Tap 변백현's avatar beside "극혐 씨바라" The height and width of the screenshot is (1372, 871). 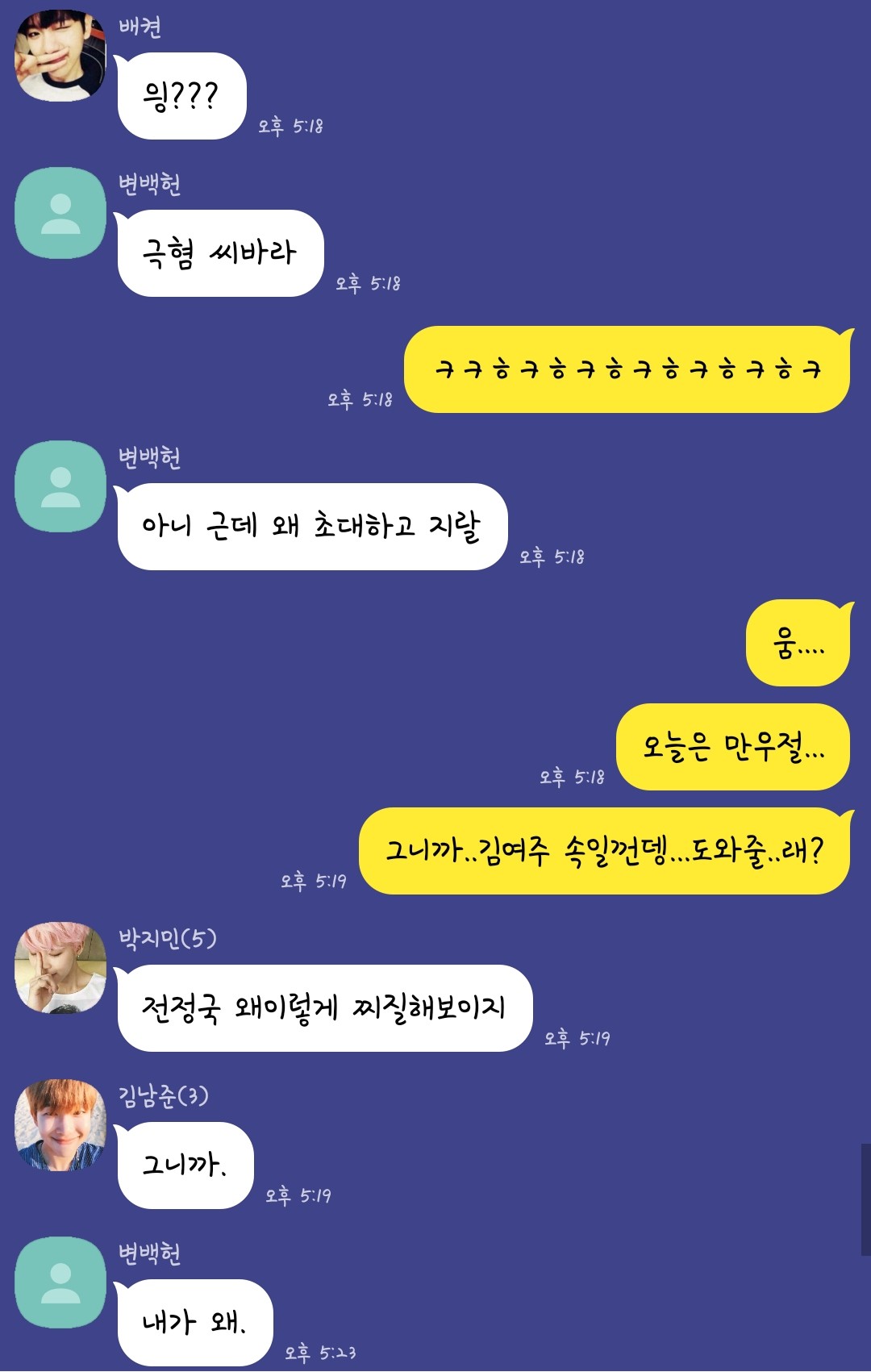pos(60,213)
